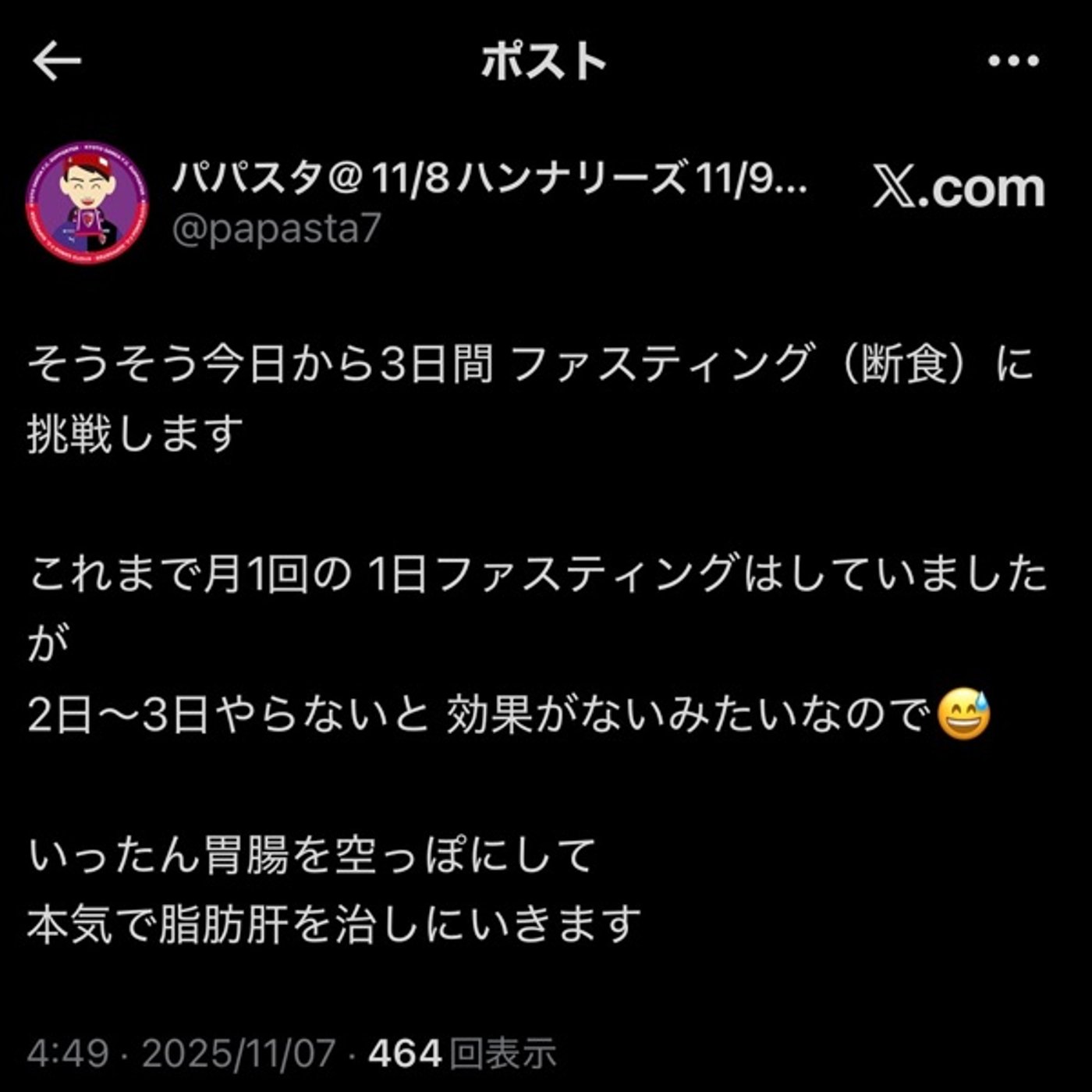Viewport: 1092px width, 1092px height.
Task: Open パパスタ's profile avatar
Action: click(x=87, y=204)
